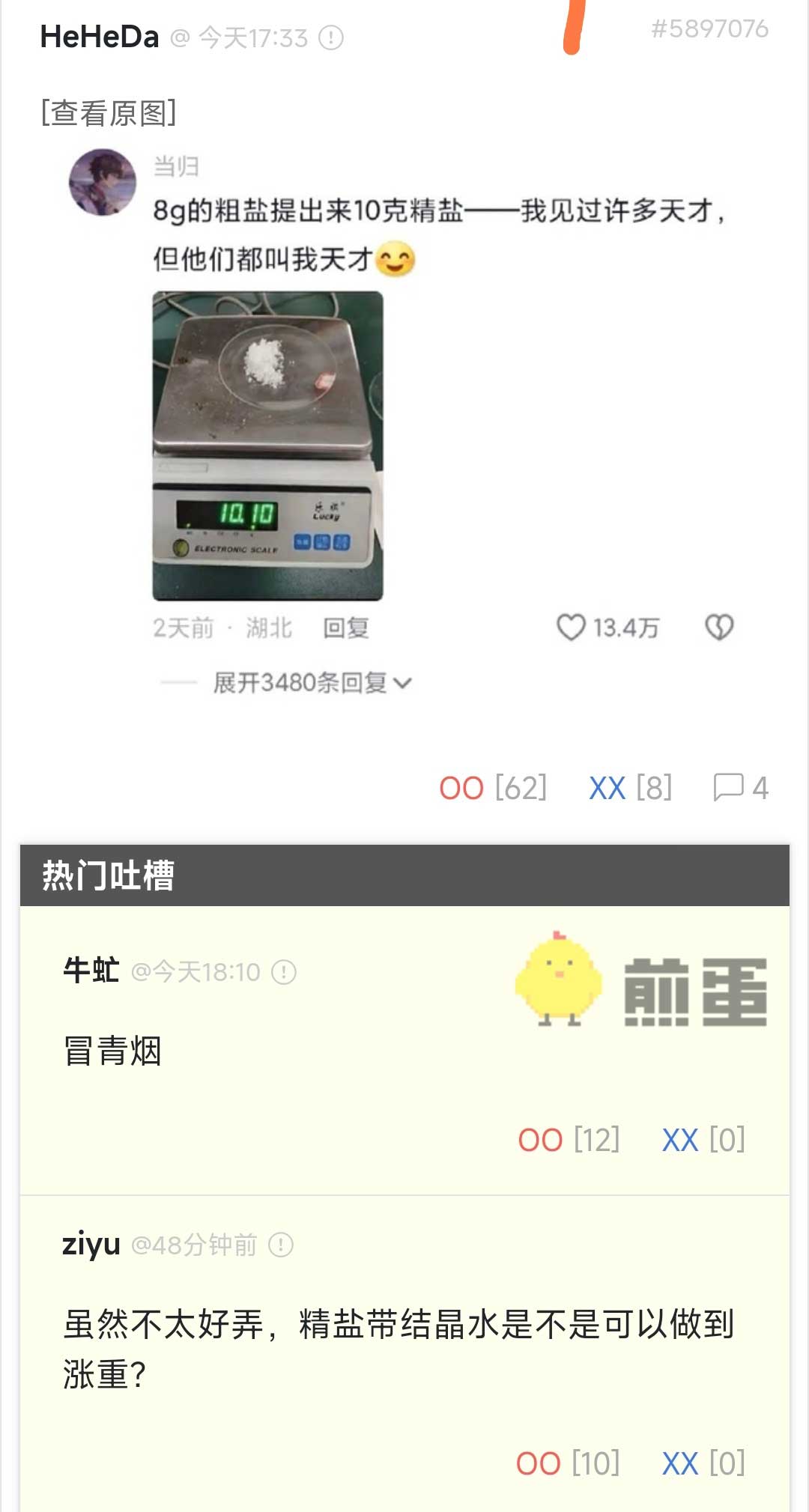Vote XX on ziyu's comment
Viewport: 809px width, 1512px height.
point(703,1463)
